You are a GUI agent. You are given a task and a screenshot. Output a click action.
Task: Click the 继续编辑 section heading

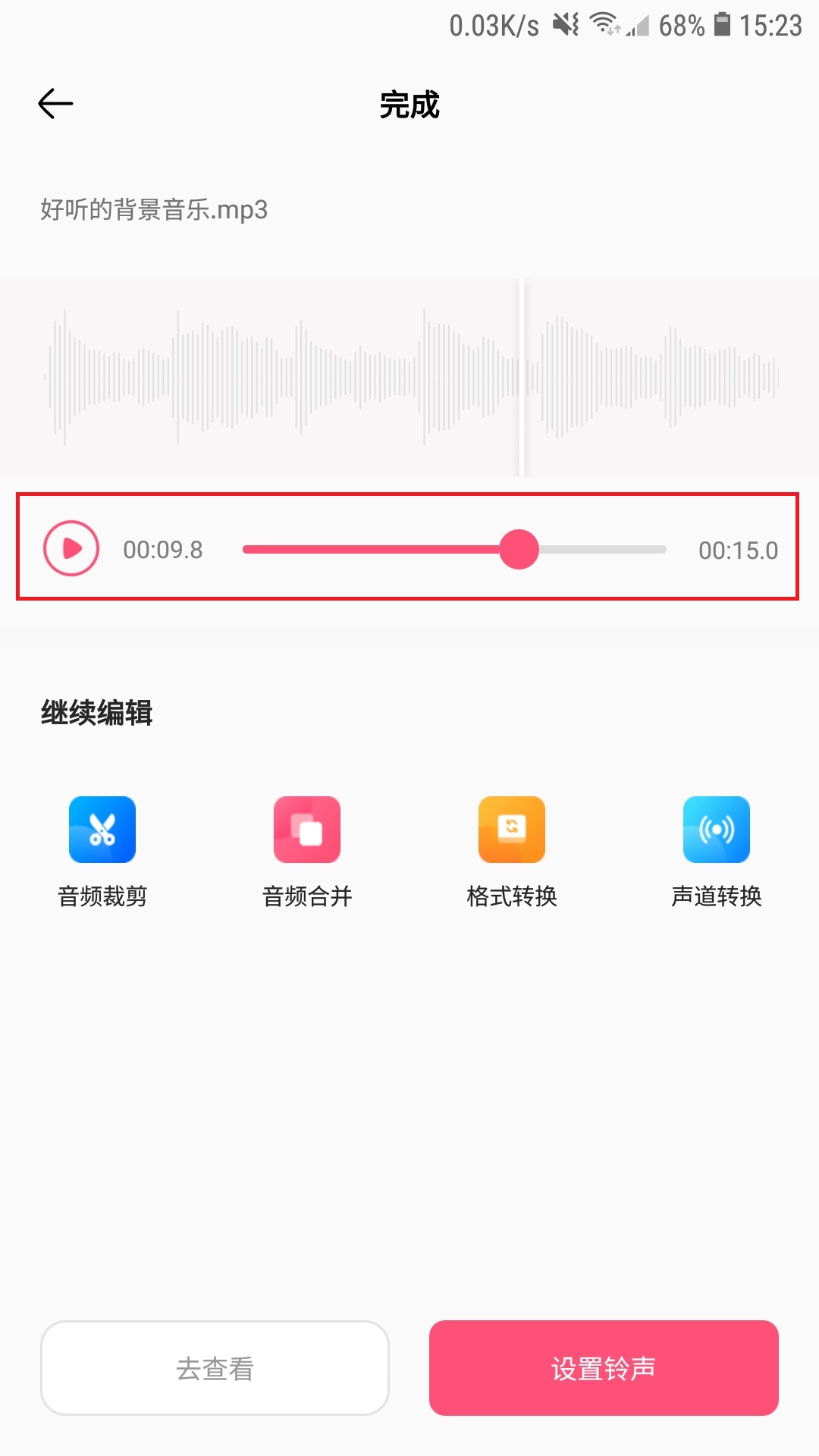[x=97, y=711]
